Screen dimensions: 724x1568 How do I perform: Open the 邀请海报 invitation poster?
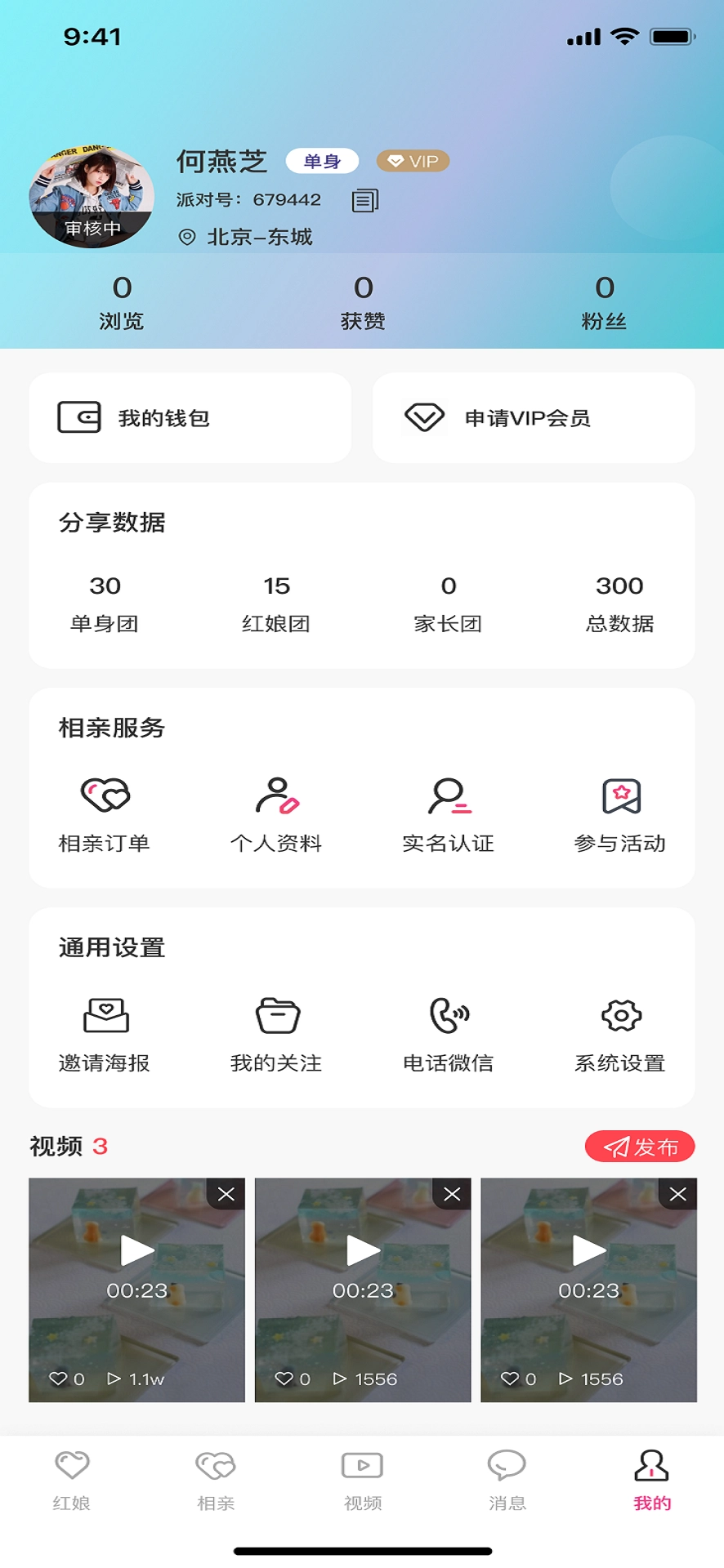105,1031
